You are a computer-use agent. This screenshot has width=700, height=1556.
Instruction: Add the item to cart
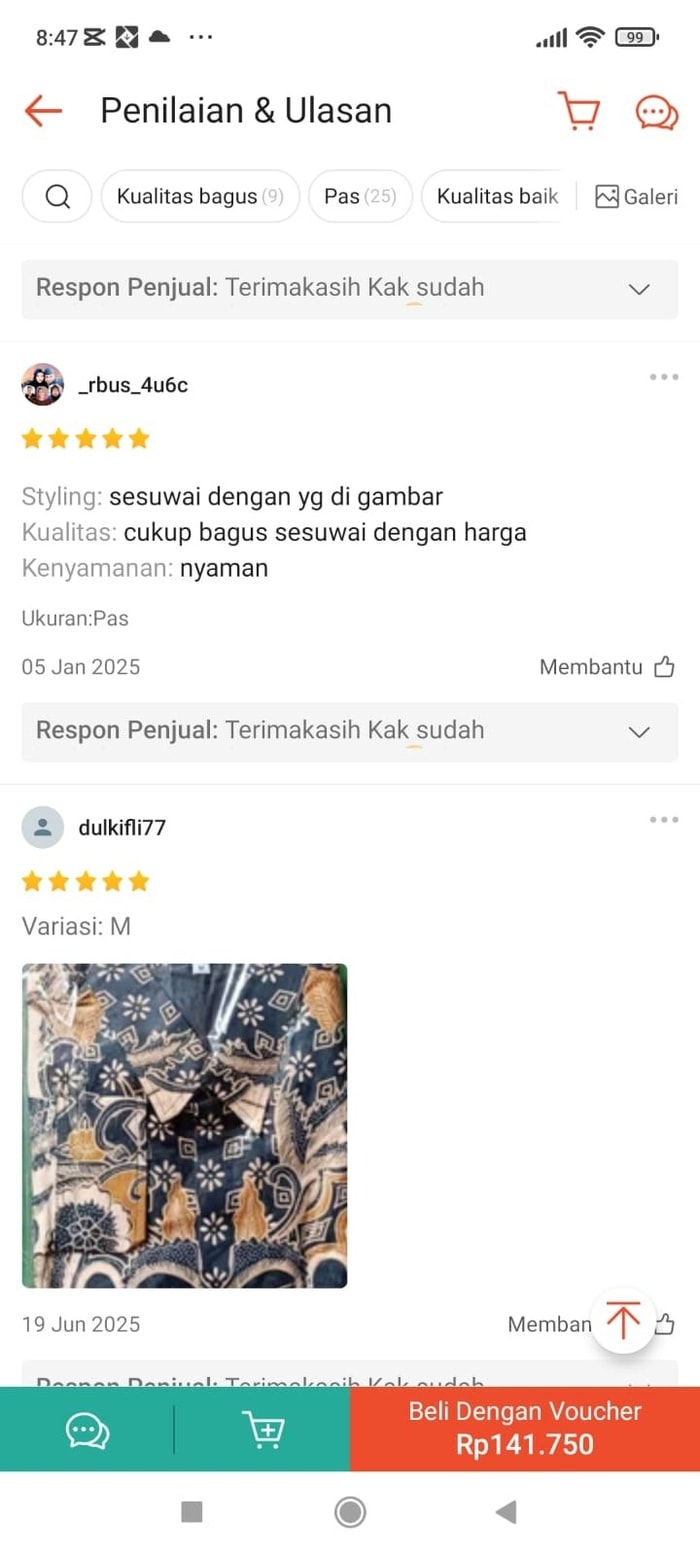point(263,1430)
